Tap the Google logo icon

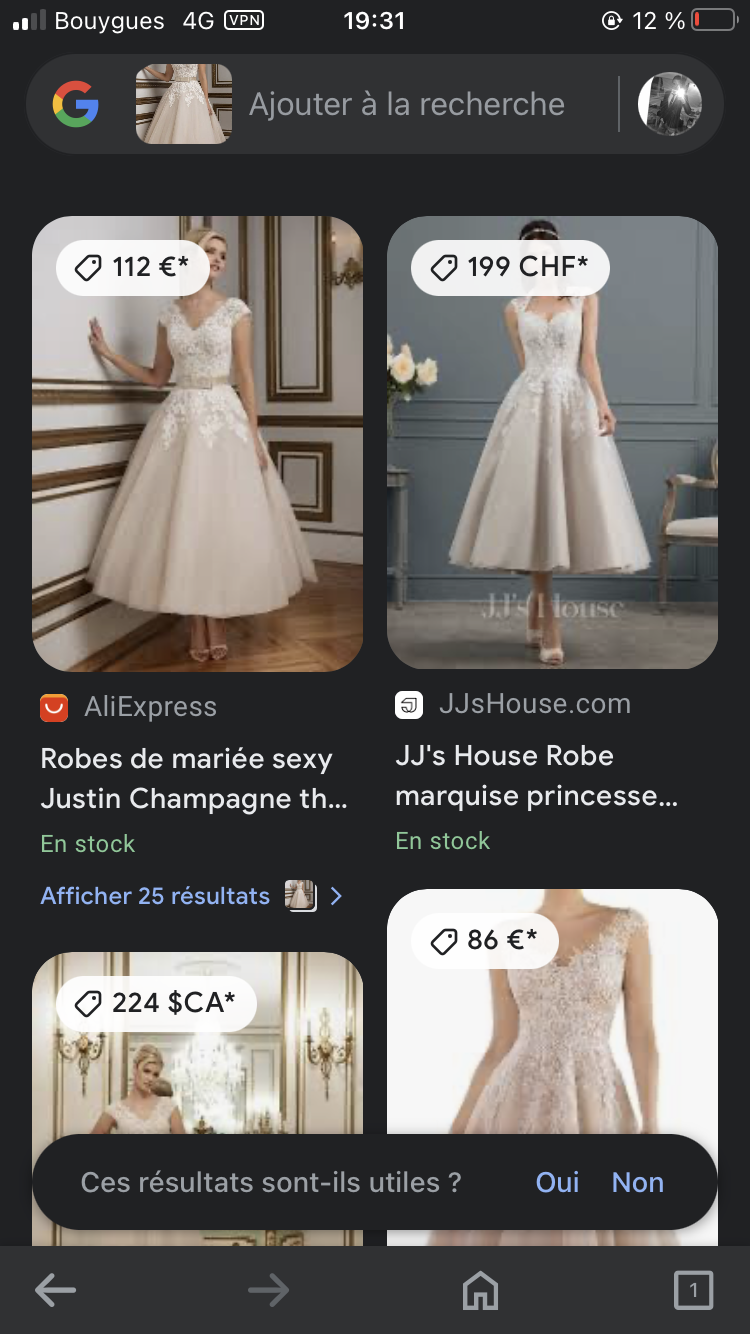coord(76,104)
